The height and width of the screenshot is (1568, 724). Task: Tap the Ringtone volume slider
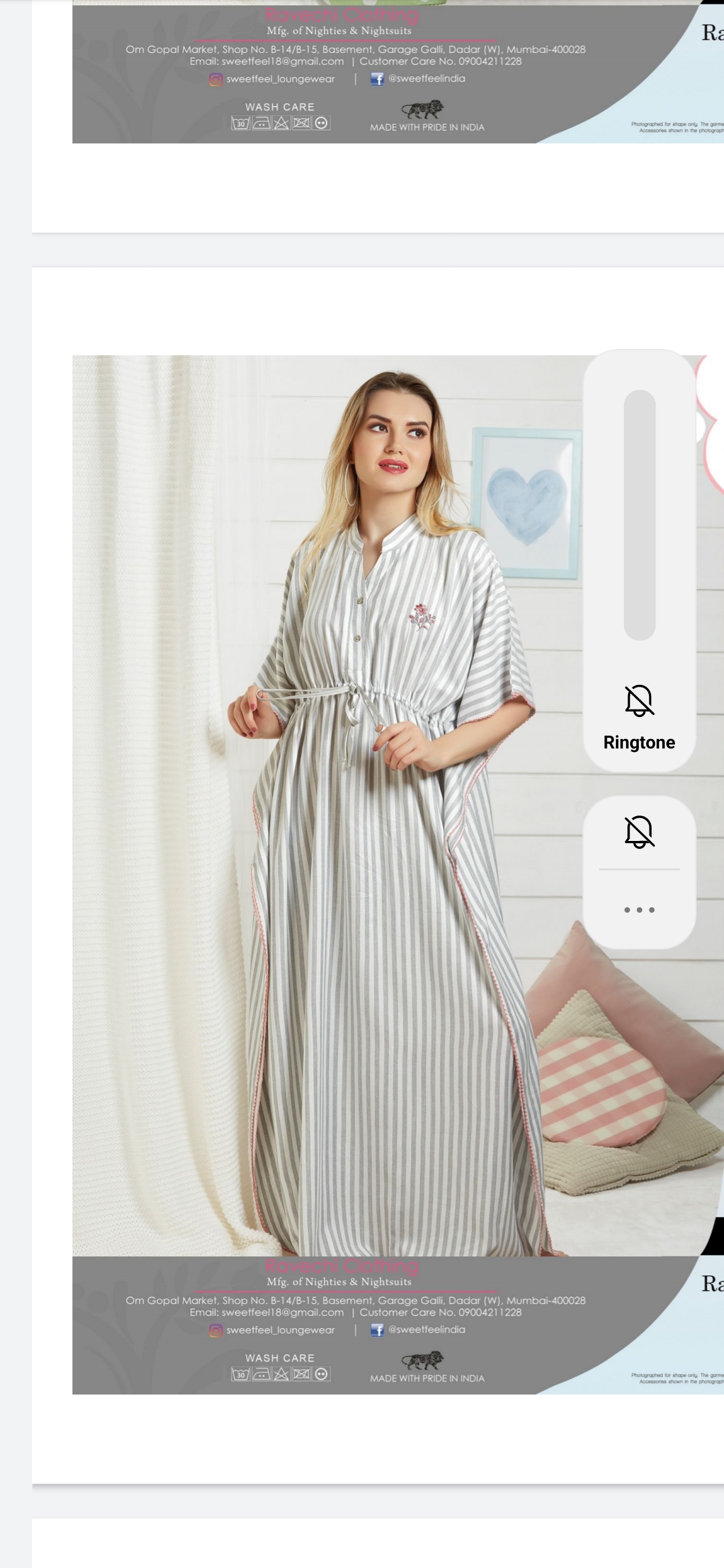pos(640,515)
